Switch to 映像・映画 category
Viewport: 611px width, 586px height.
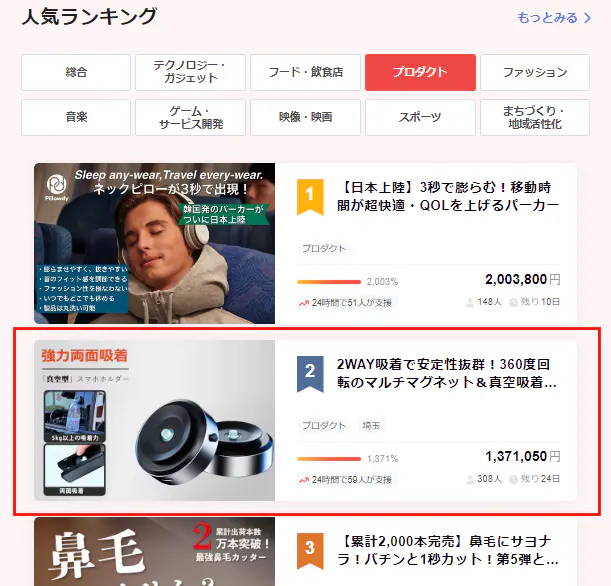[x=305, y=117]
